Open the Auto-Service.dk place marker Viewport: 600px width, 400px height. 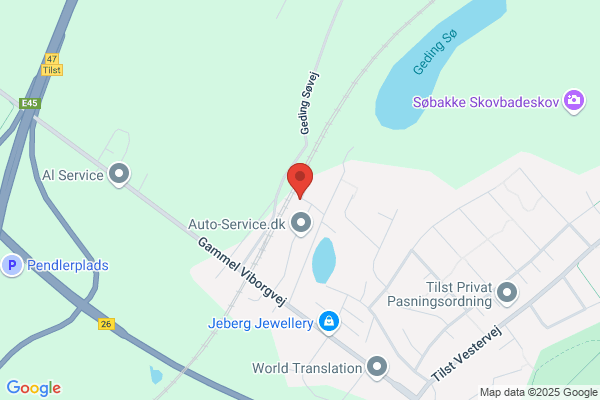pyautogui.click(x=301, y=224)
